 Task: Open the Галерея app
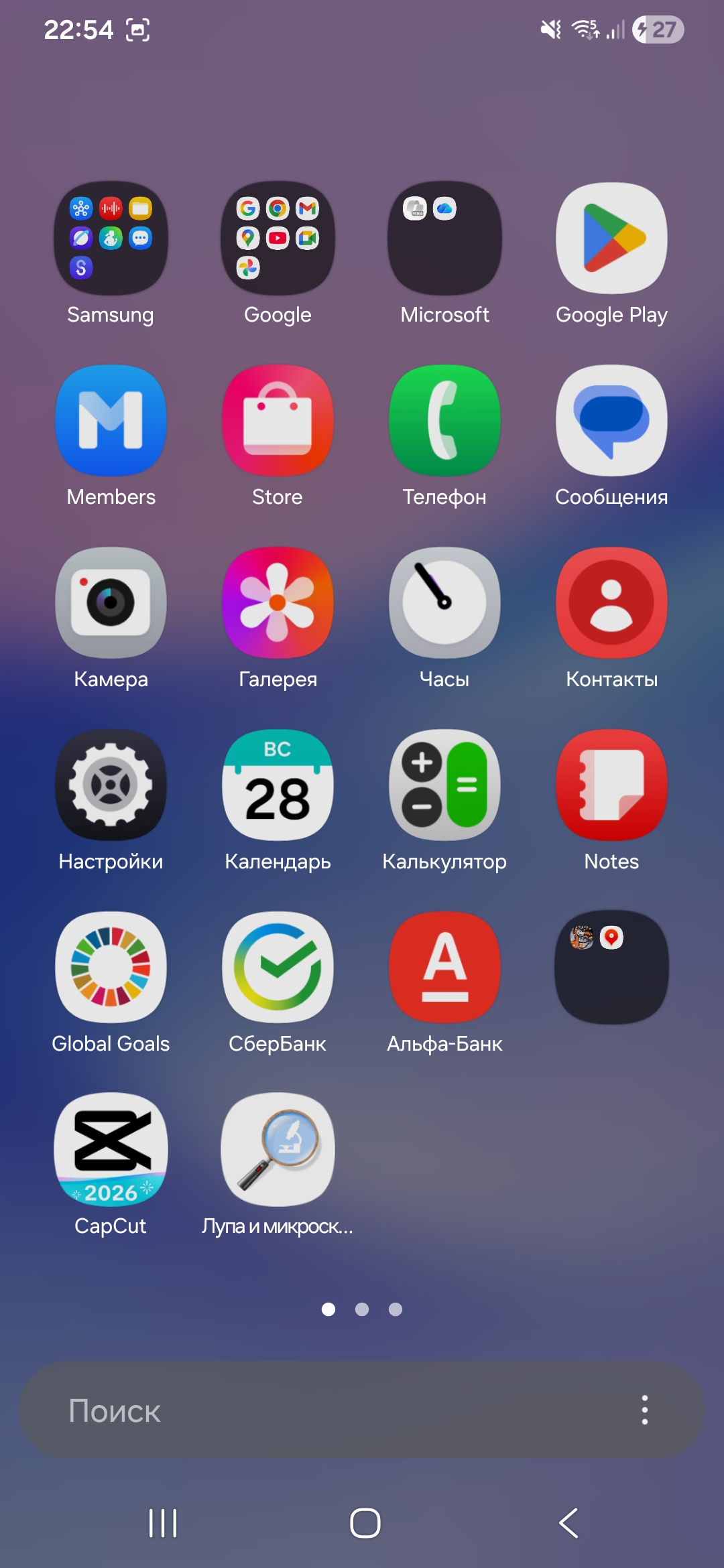click(x=278, y=603)
